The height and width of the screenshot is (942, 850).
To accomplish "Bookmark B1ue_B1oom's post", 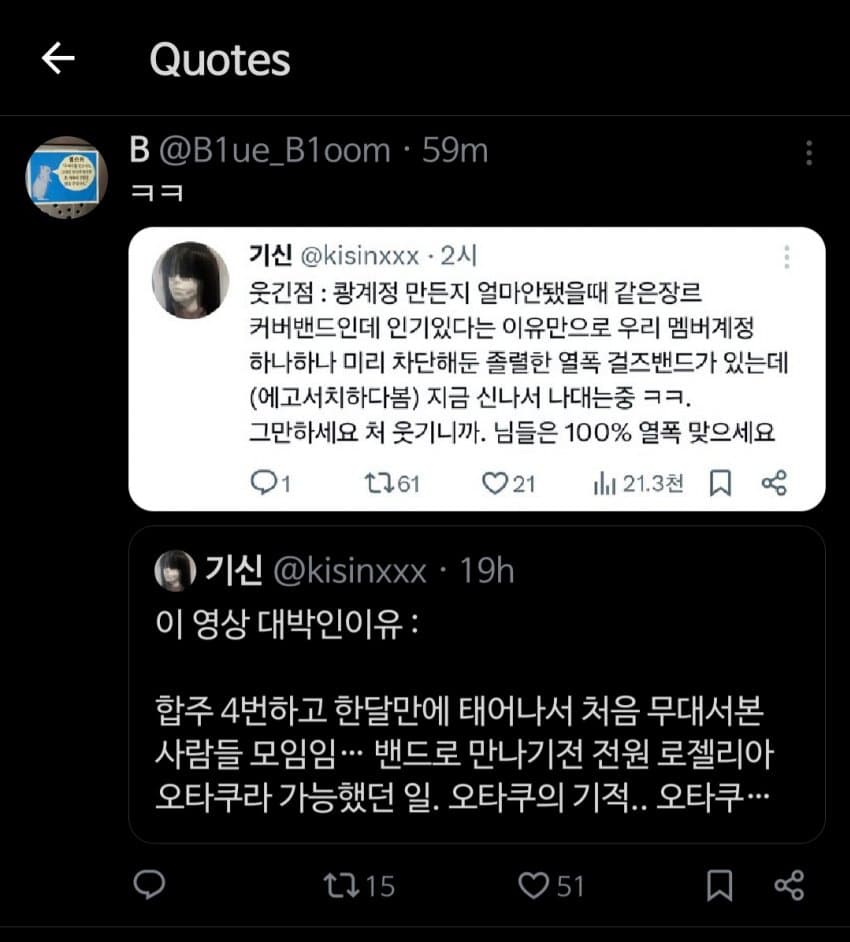I will [719, 884].
